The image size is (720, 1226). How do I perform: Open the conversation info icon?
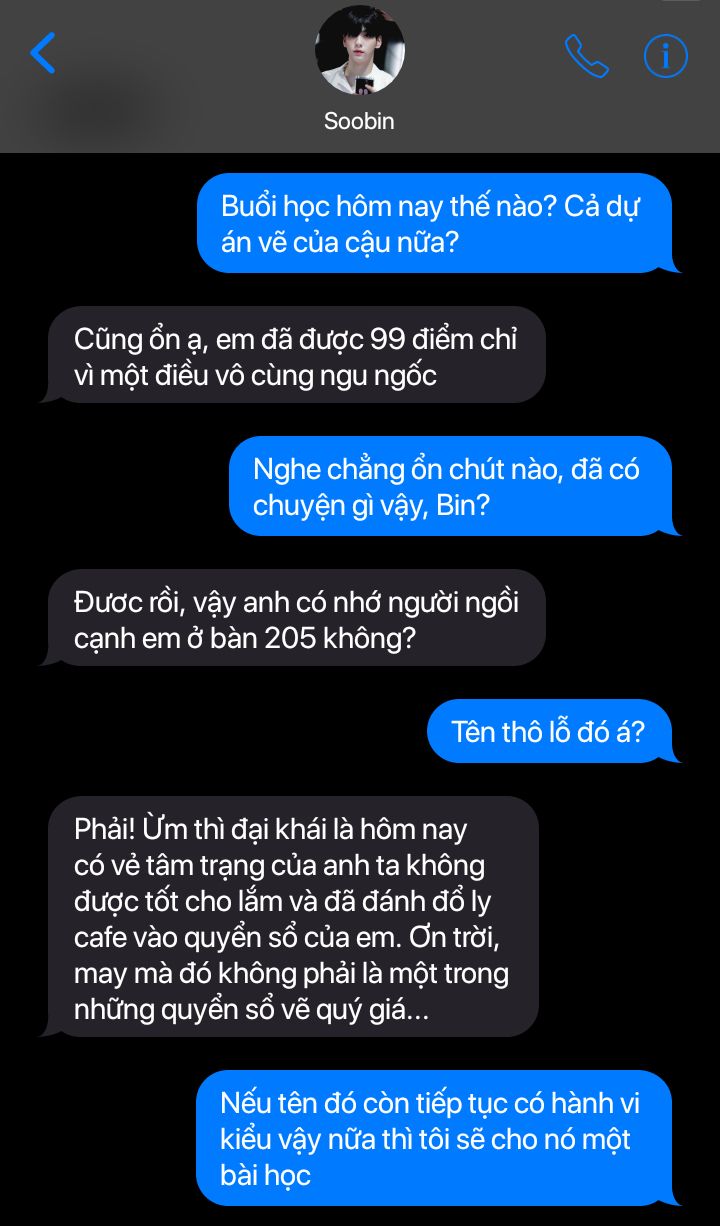pos(665,56)
